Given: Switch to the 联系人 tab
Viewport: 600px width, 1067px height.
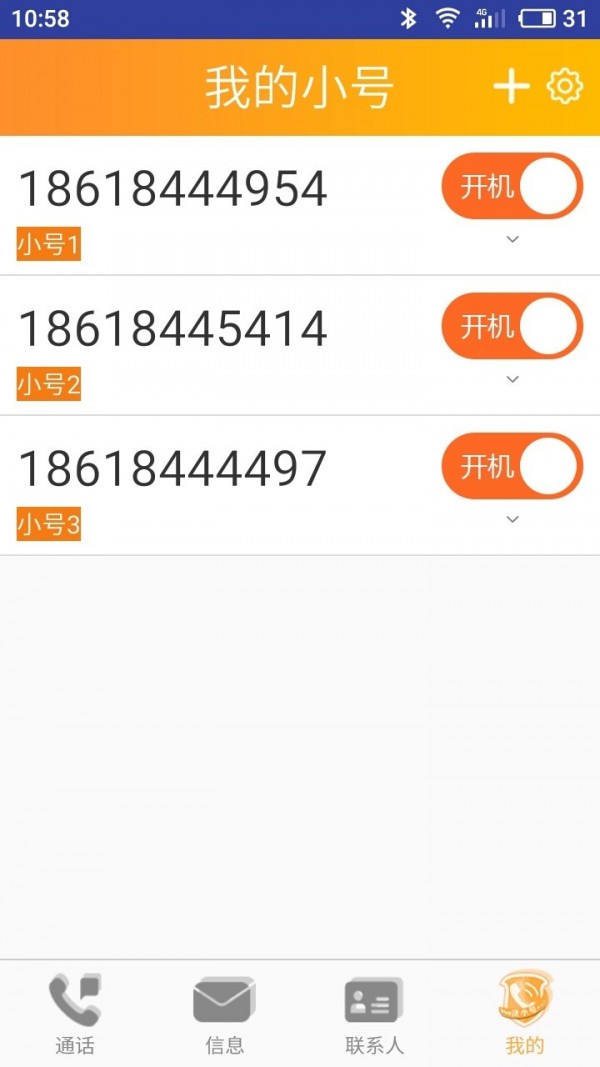Looking at the screenshot, I should 375,1014.
